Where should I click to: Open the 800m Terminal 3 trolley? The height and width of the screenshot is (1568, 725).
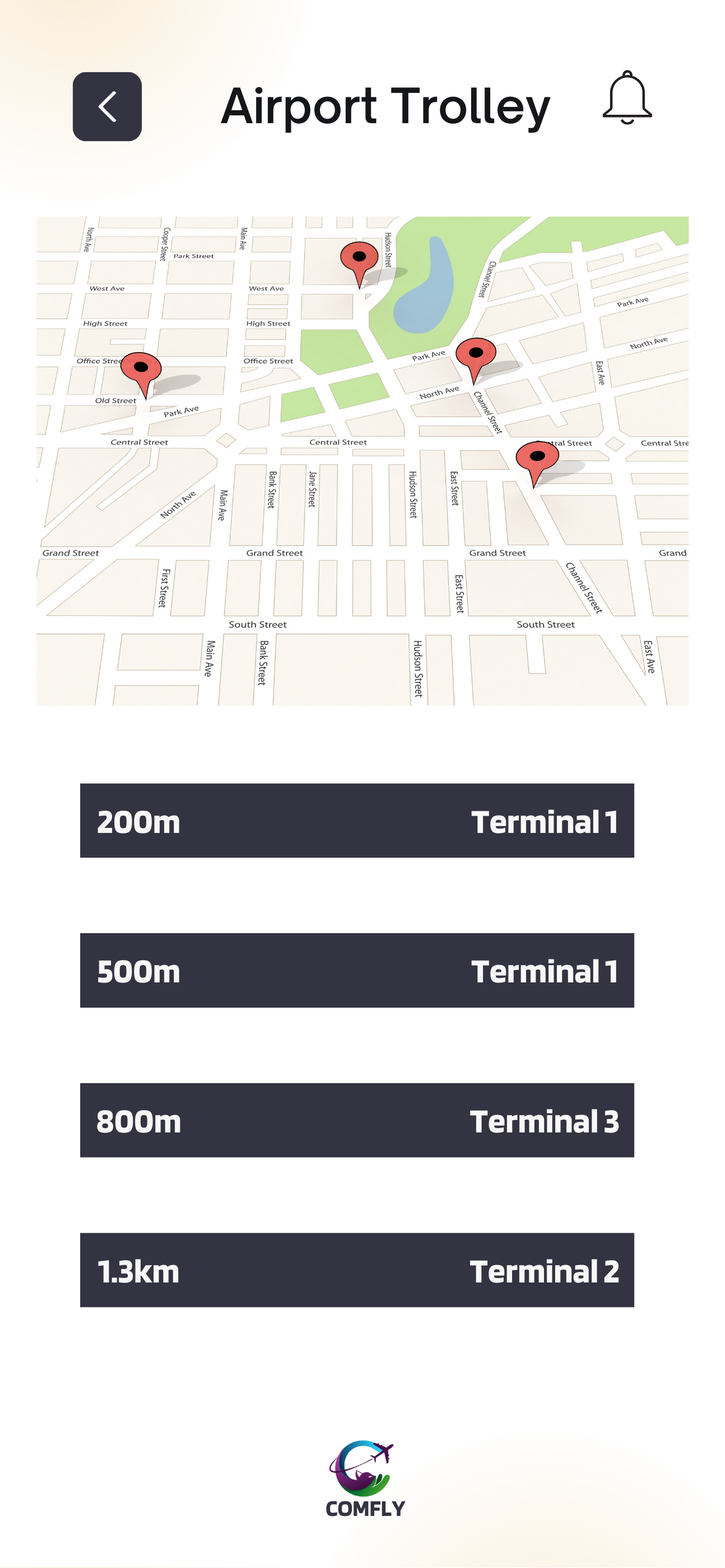[x=357, y=1120]
